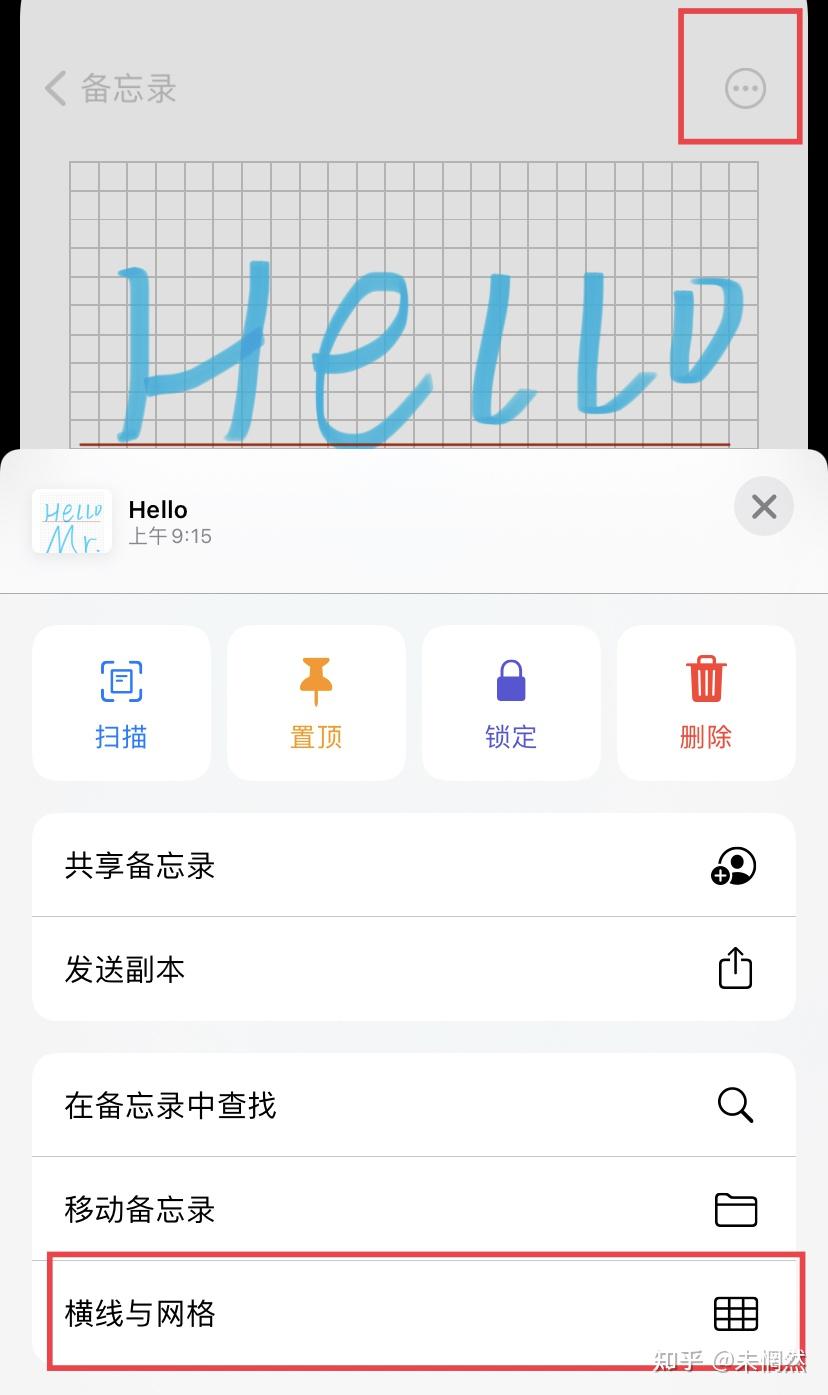Screen dimensions: 828x1395
Task: Lock the note with 锁定
Action: (x=511, y=703)
